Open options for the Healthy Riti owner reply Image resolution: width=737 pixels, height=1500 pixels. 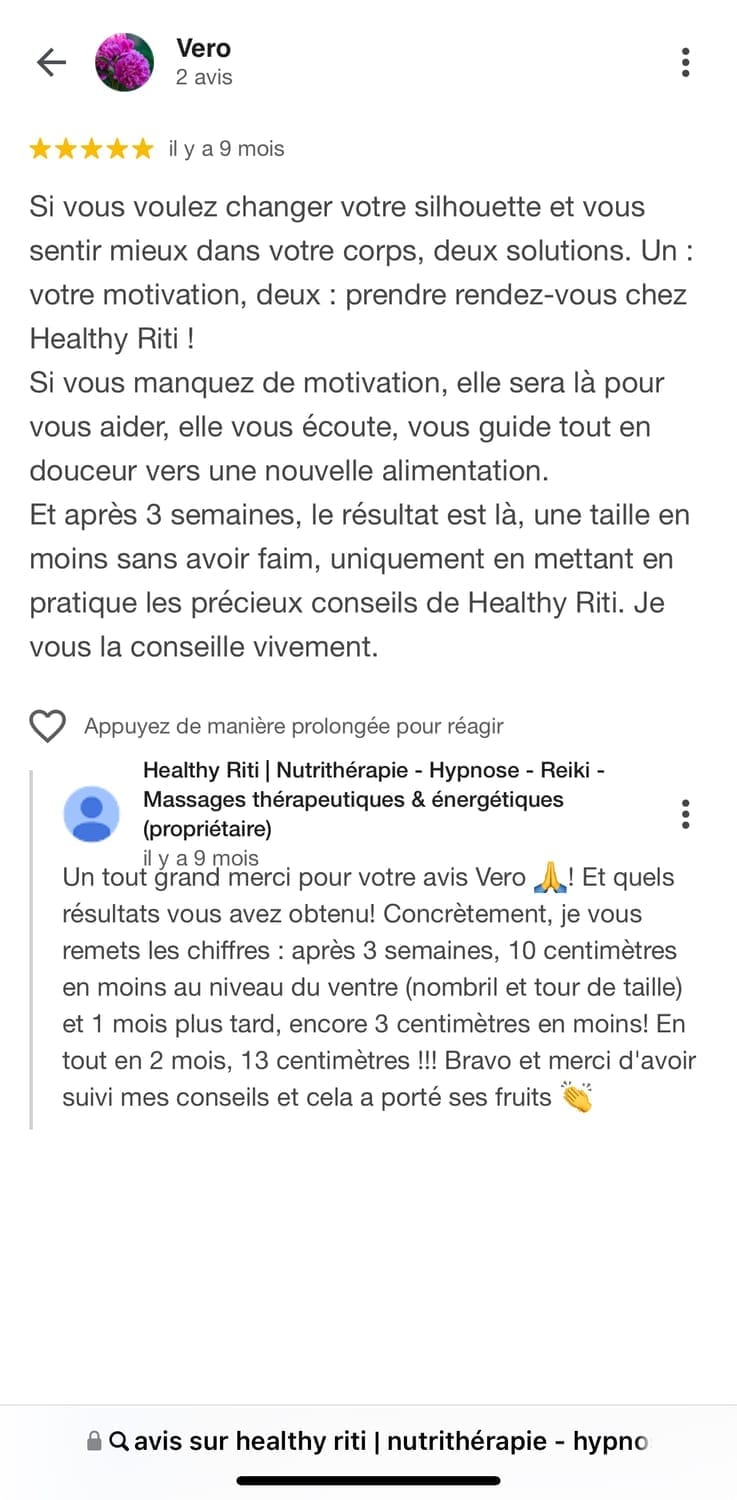tap(685, 814)
